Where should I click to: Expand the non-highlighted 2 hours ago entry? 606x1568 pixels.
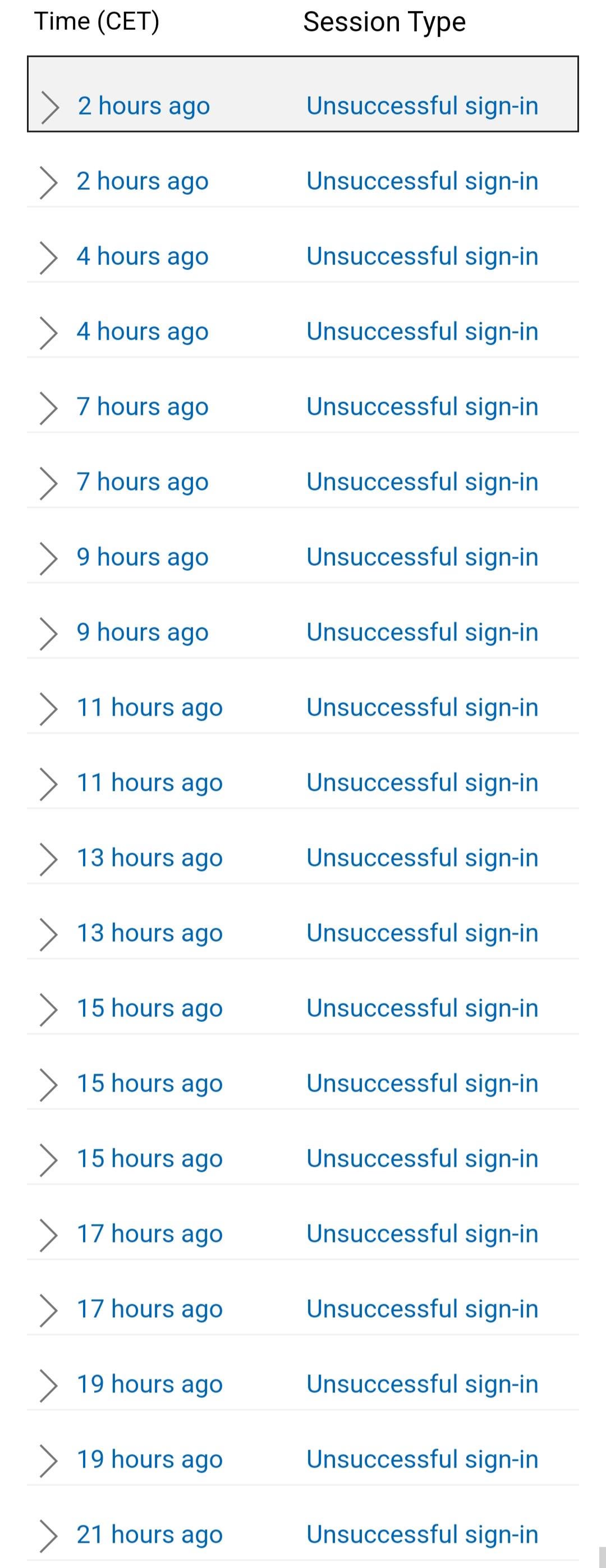(49, 182)
